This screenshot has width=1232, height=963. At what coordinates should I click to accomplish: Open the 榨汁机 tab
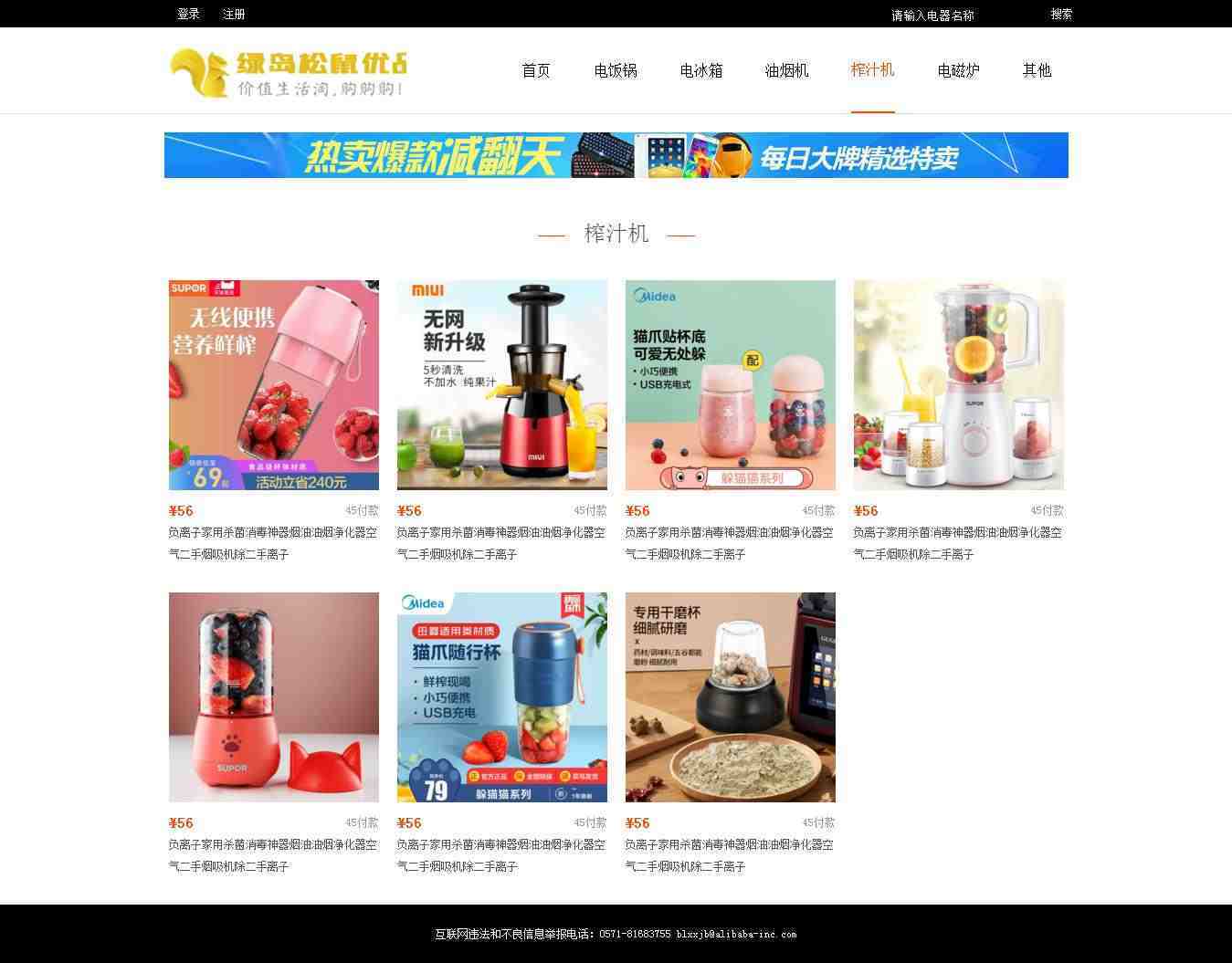tap(872, 70)
